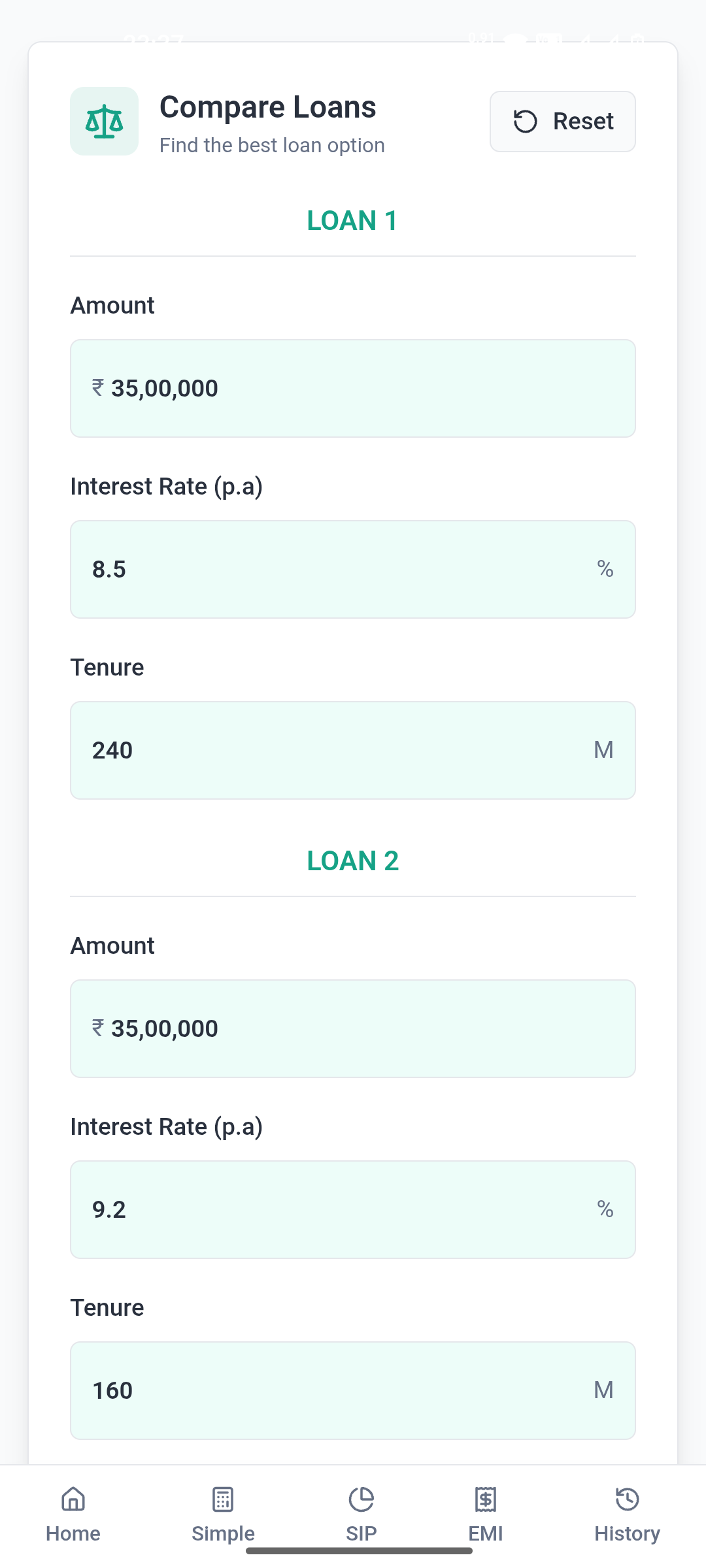
Task: Click the Compare Loans heading
Action: click(267, 106)
